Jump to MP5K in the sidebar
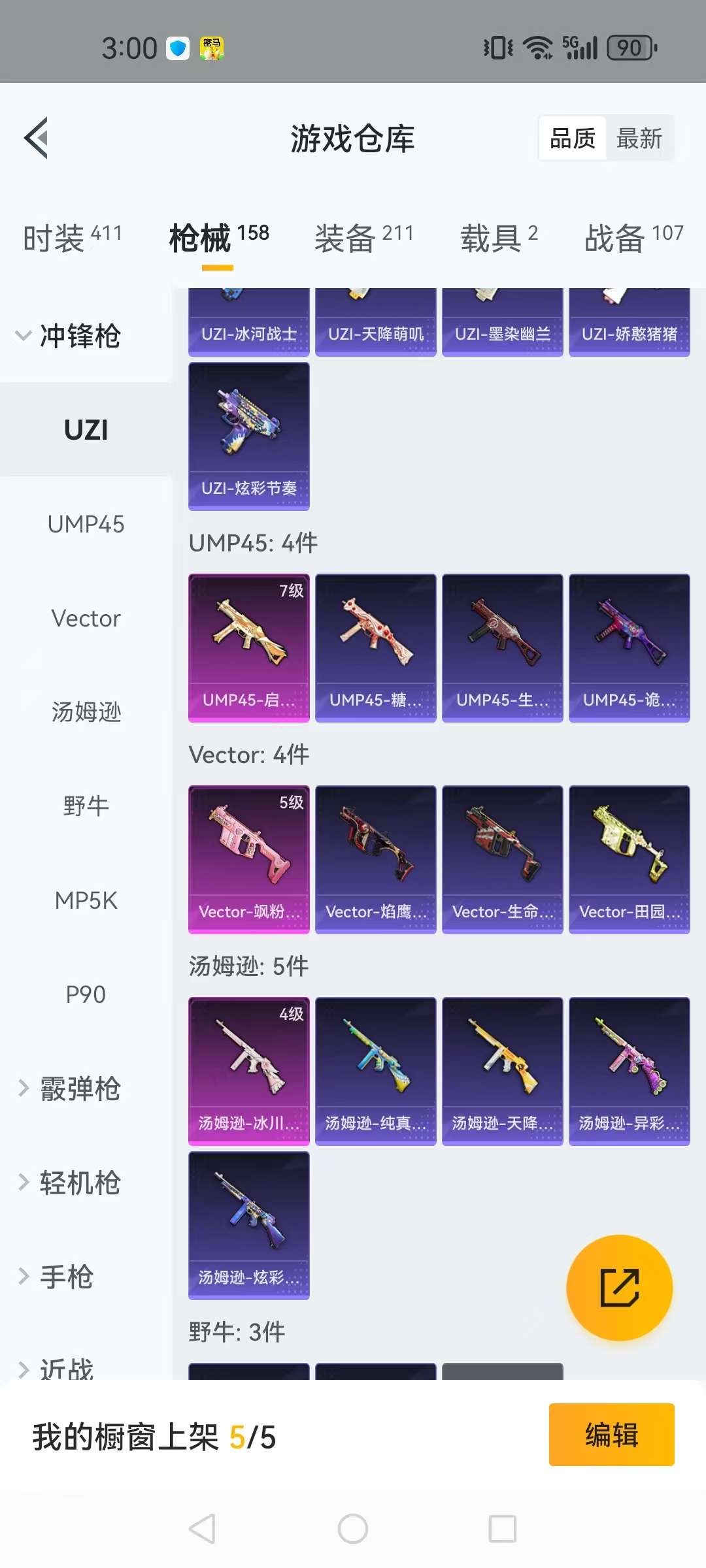706x1568 pixels. tap(86, 900)
